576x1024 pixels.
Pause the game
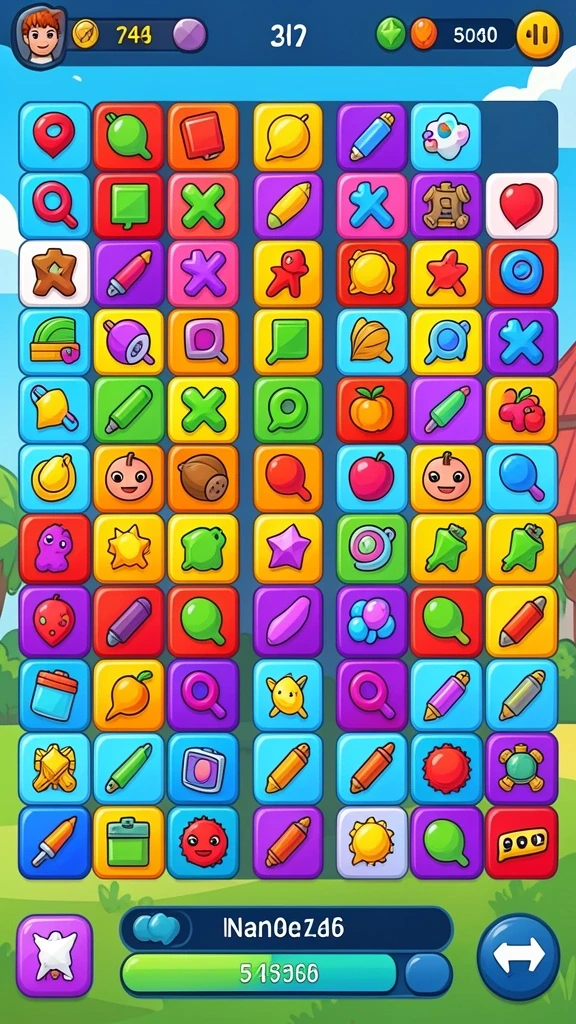538,34
